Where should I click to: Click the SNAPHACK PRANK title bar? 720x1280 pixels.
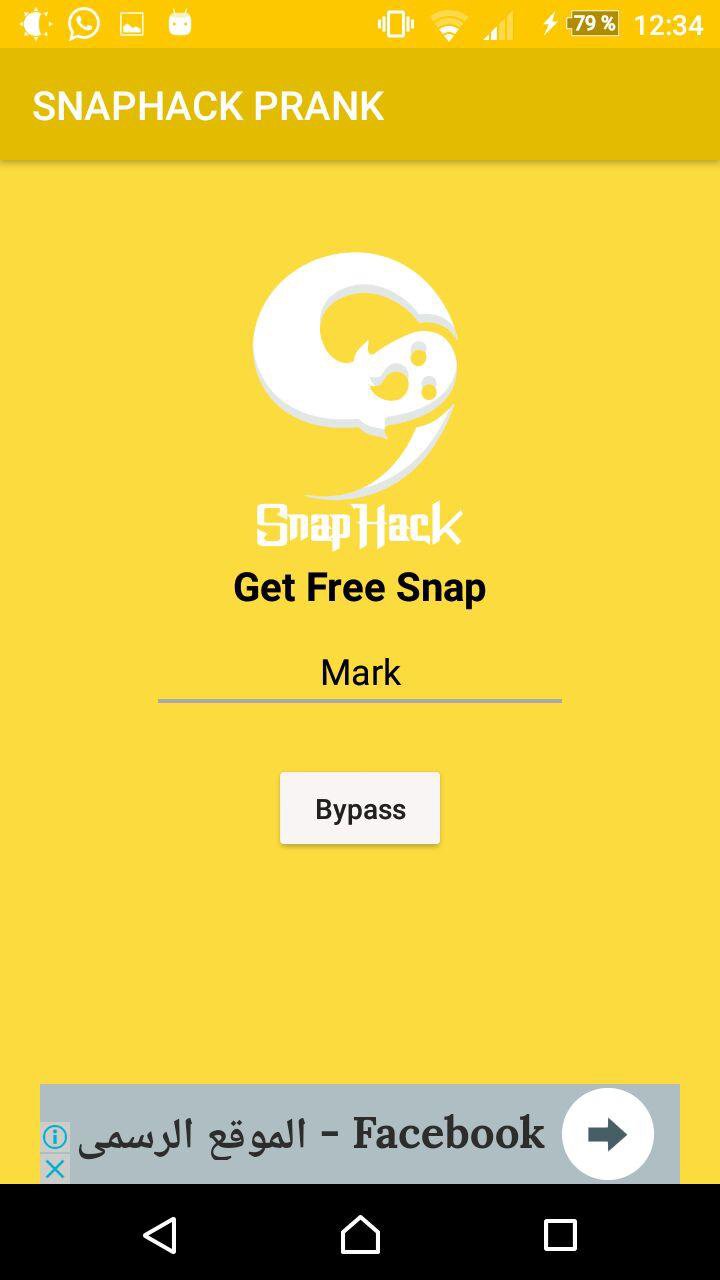point(207,105)
